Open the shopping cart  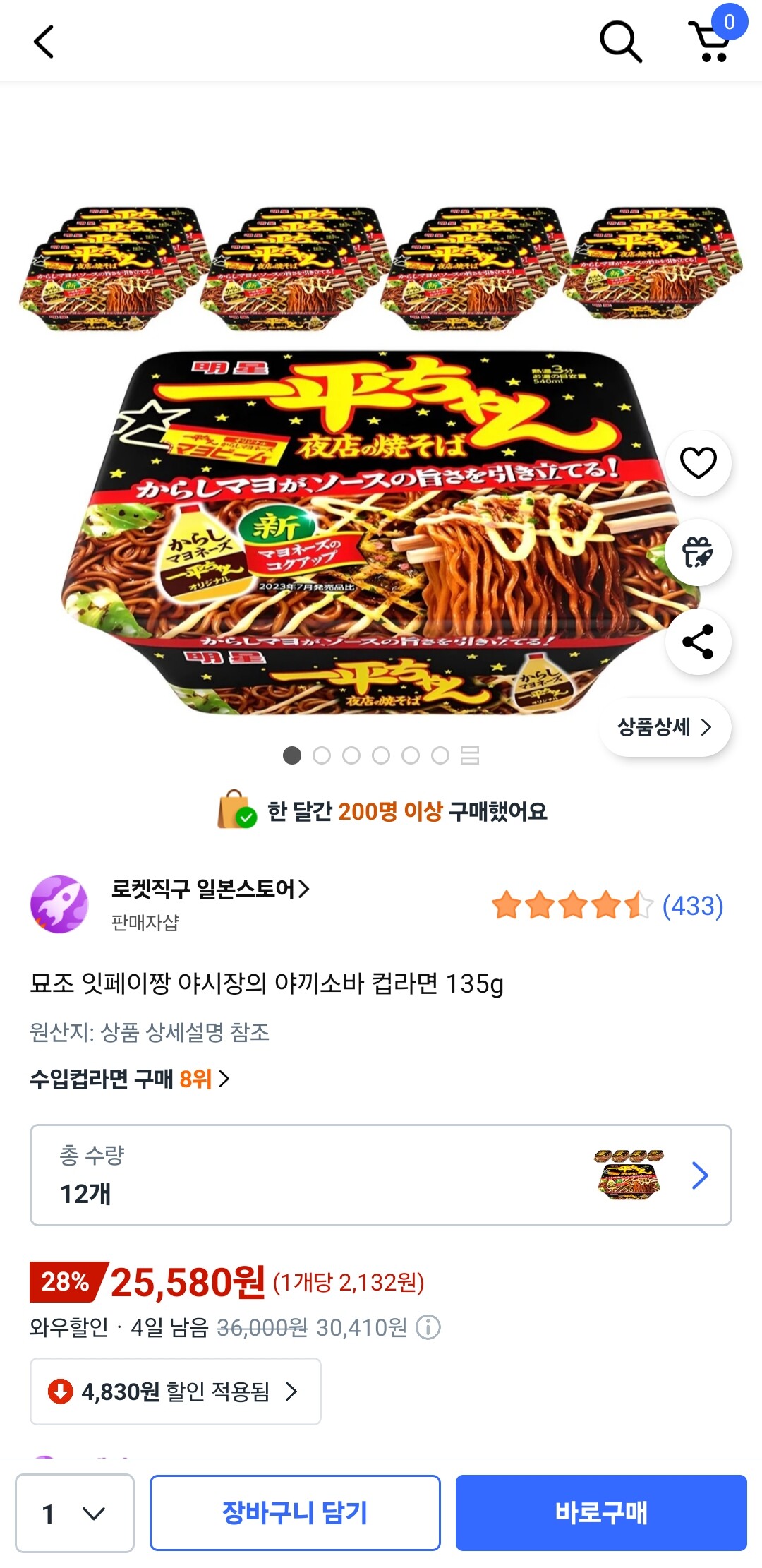711,42
